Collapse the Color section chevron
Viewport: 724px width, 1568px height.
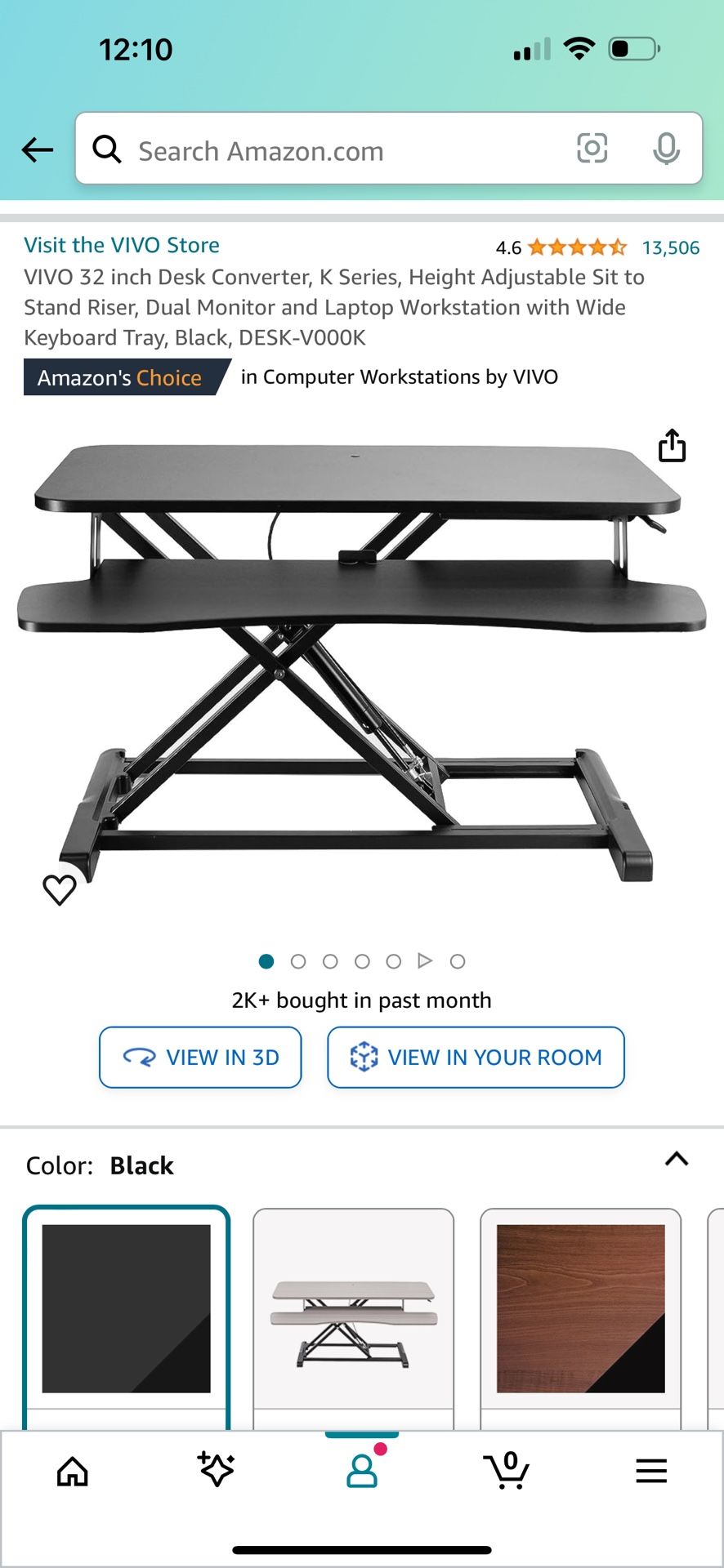pos(677,1159)
